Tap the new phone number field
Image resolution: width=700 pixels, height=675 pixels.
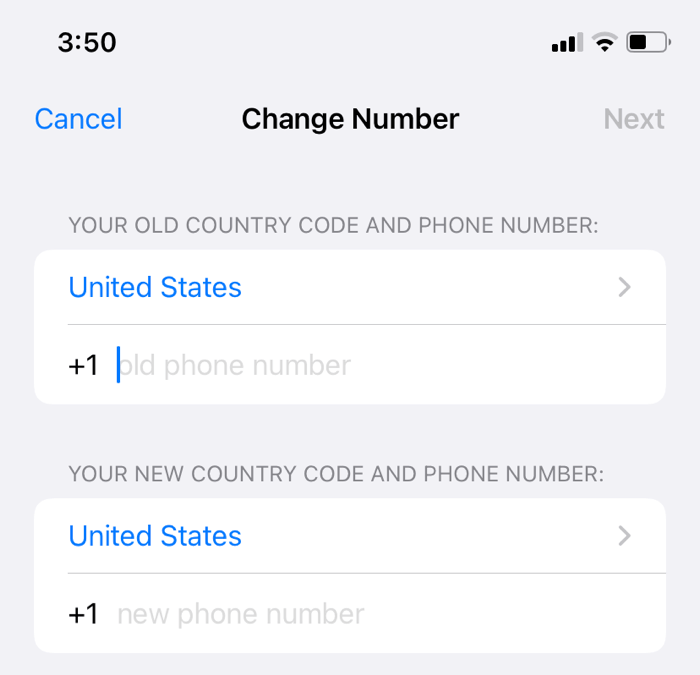[x=380, y=614]
